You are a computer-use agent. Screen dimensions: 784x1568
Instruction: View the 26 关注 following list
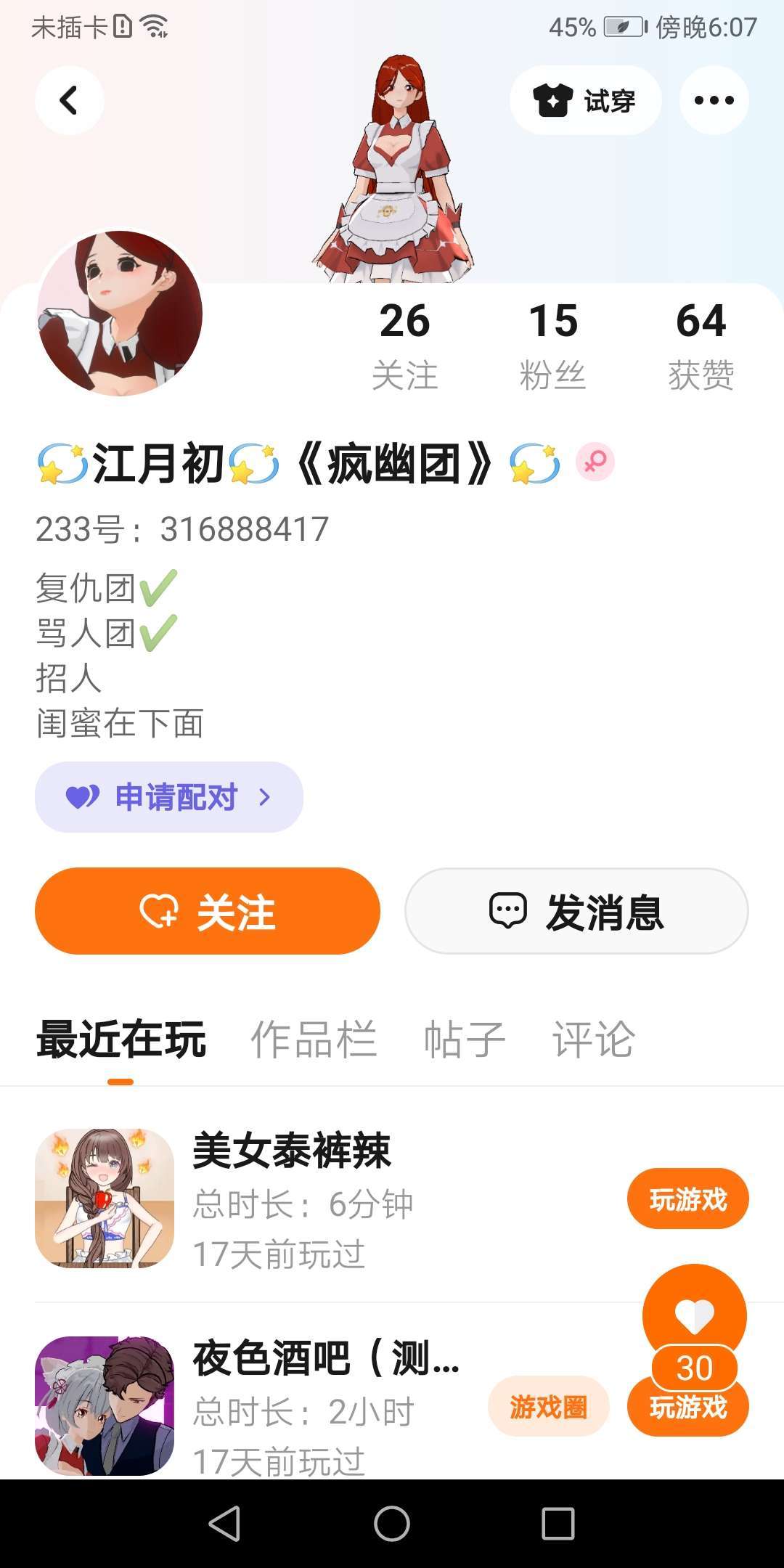coord(404,345)
